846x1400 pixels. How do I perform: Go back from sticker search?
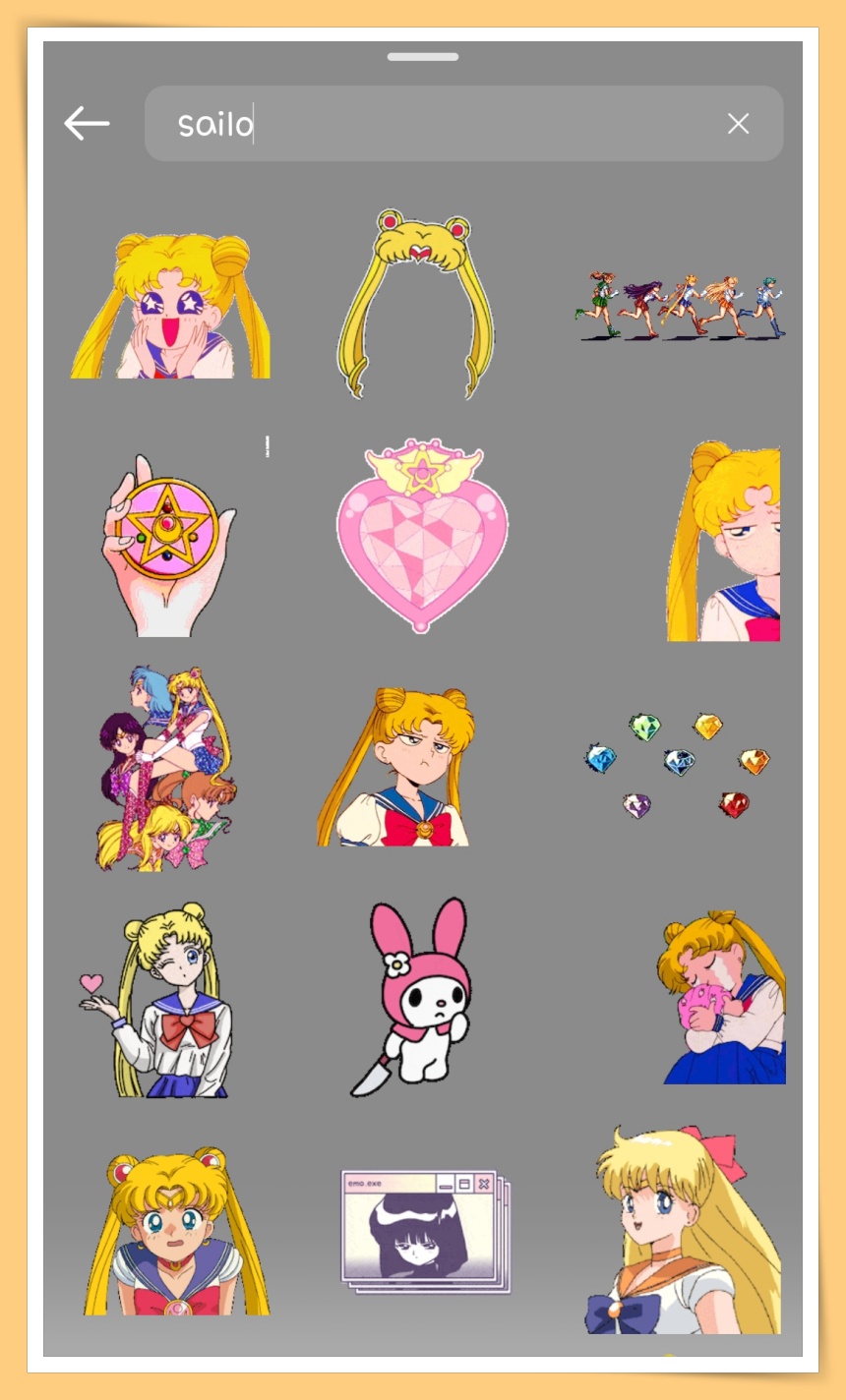click(x=87, y=124)
